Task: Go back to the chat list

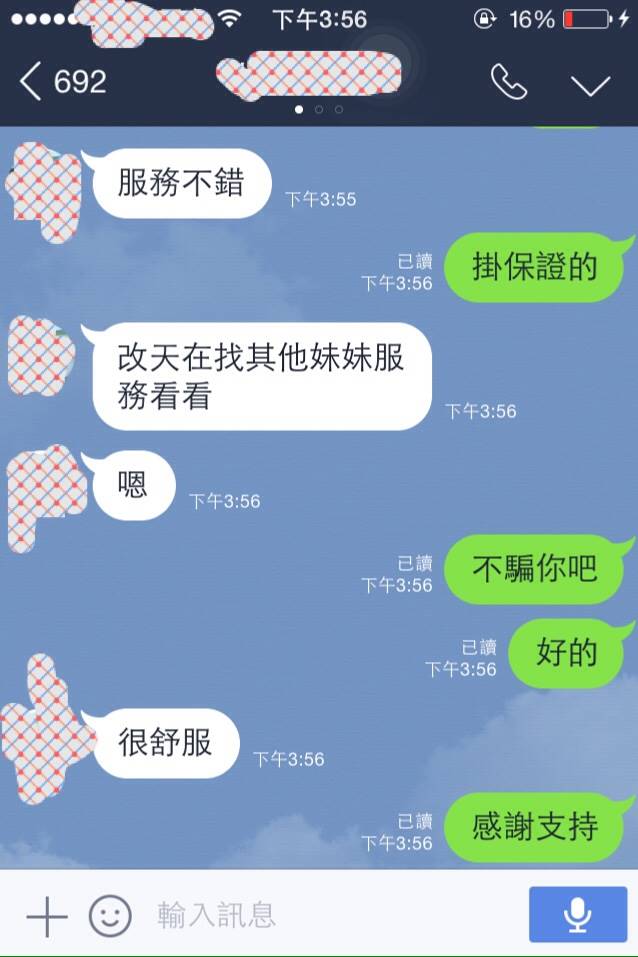Action: tap(62, 82)
